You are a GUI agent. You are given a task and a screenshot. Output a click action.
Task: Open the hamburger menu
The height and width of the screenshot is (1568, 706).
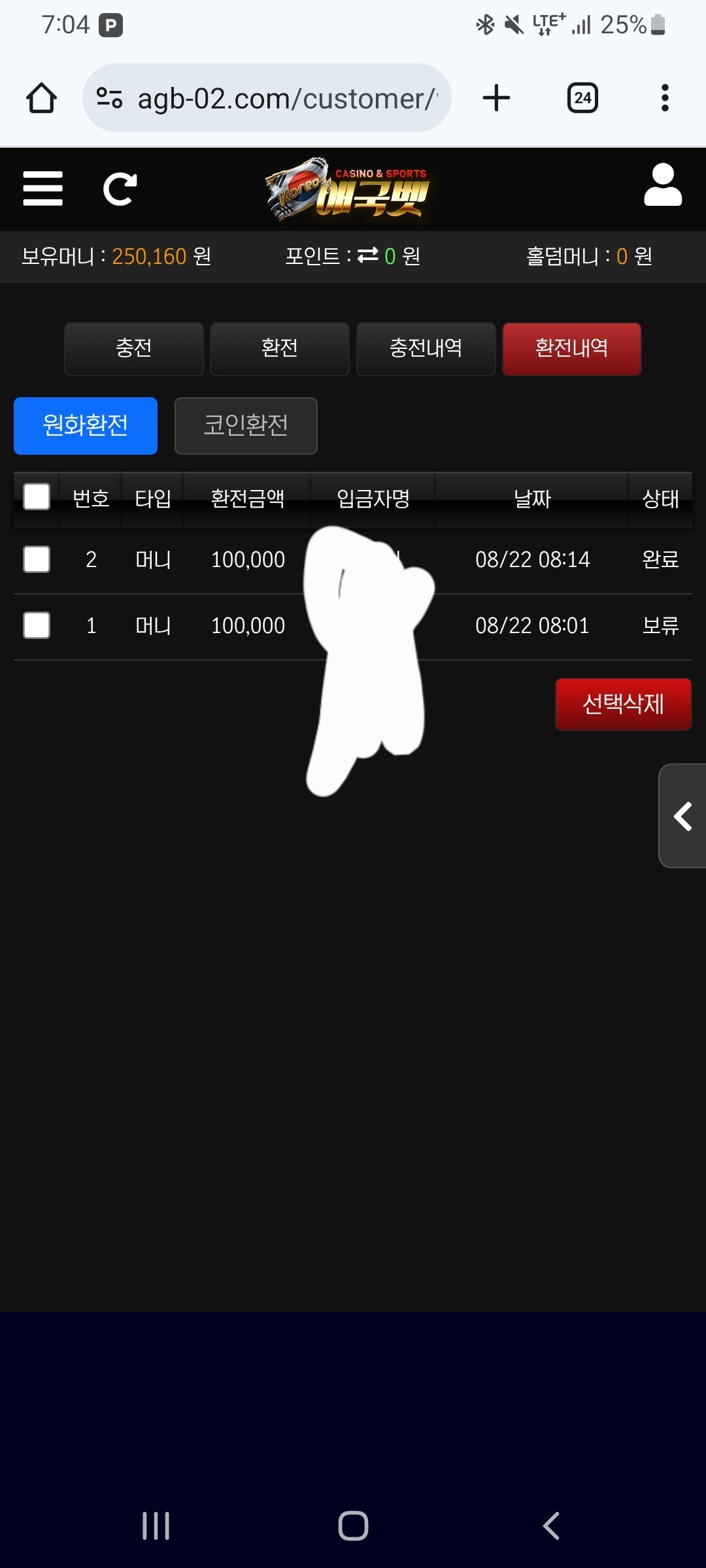click(42, 189)
